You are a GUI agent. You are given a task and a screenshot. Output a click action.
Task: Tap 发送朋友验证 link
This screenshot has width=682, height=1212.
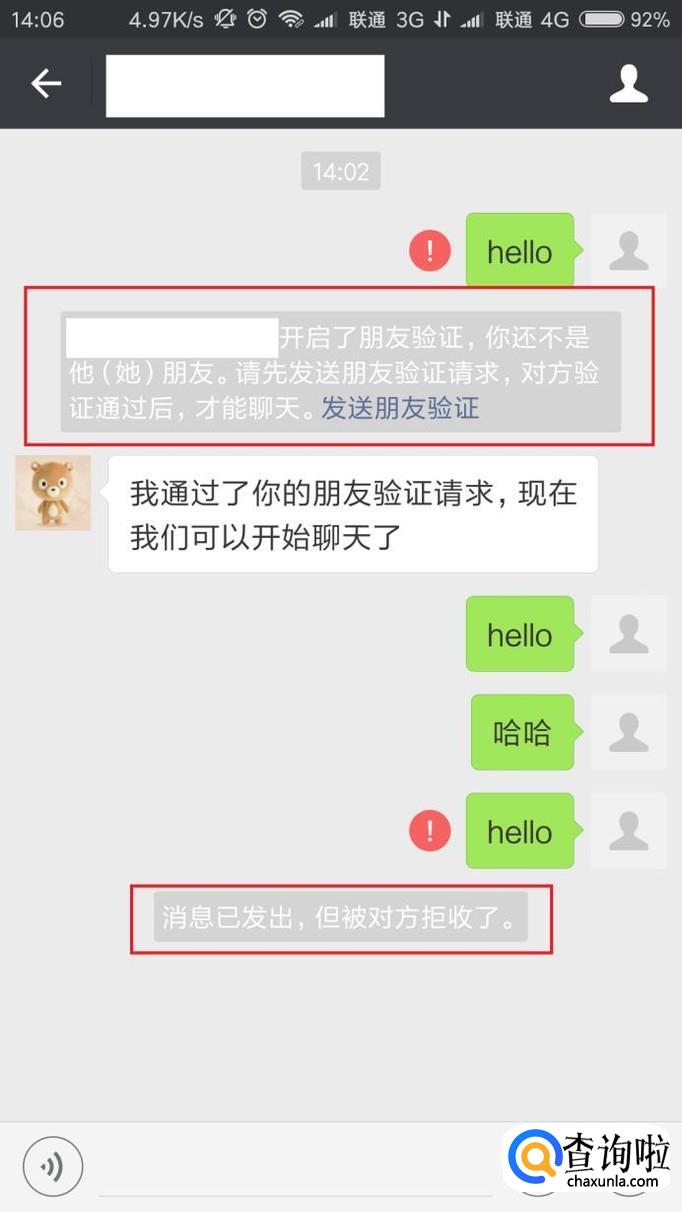[400, 408]
